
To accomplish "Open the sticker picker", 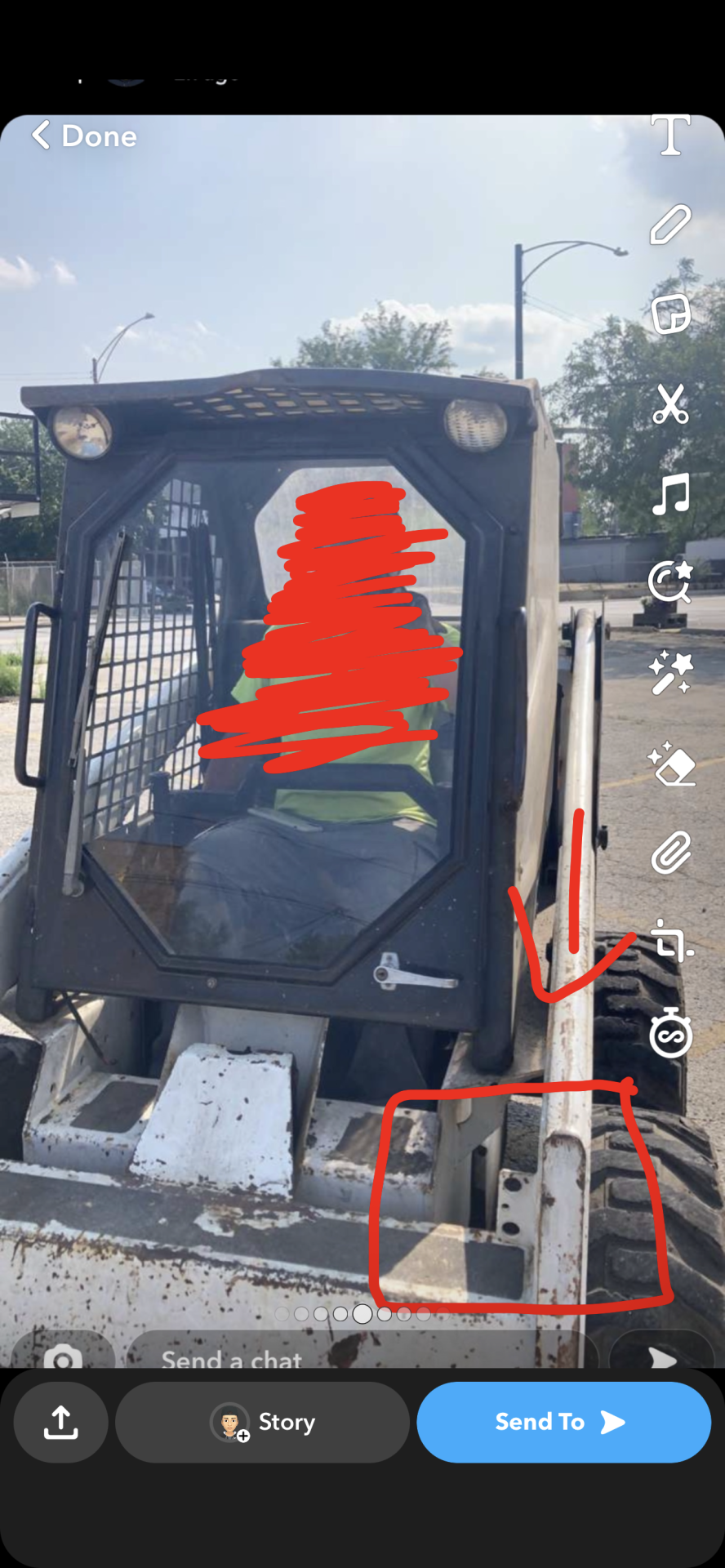I will pyautogui.click(x=670, y=314).
